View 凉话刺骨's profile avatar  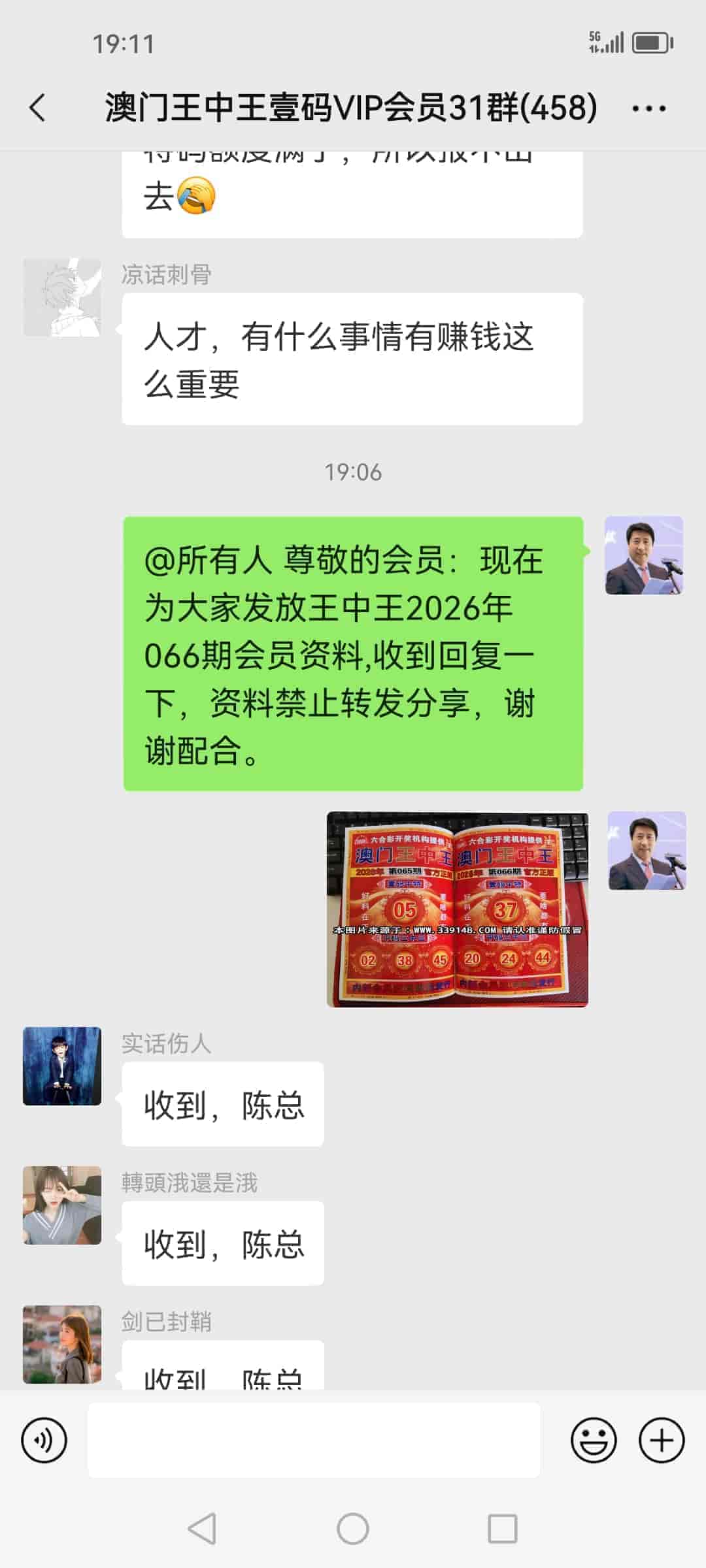[62, 297]
